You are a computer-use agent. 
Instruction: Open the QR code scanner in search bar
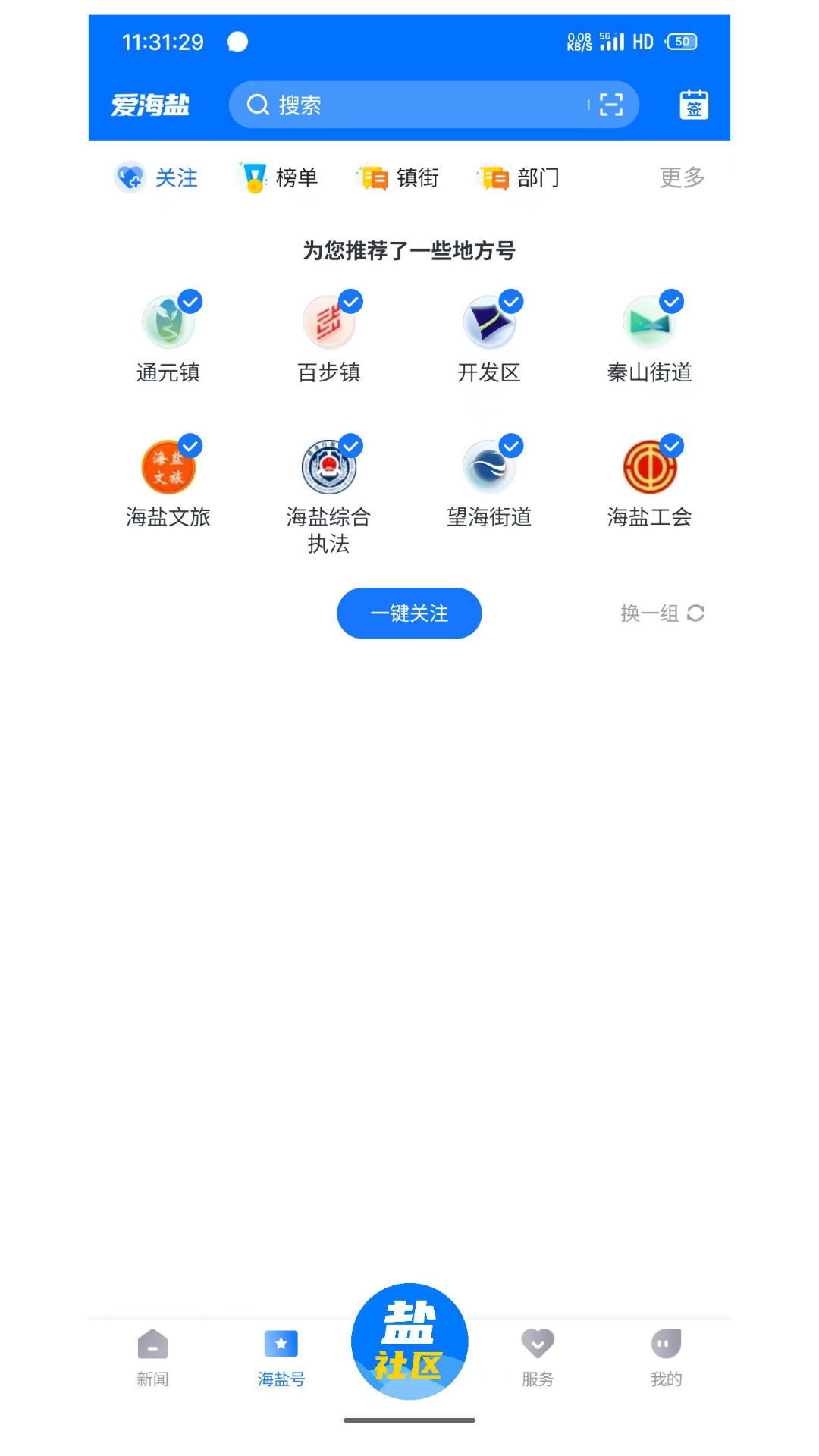(610, 105)
